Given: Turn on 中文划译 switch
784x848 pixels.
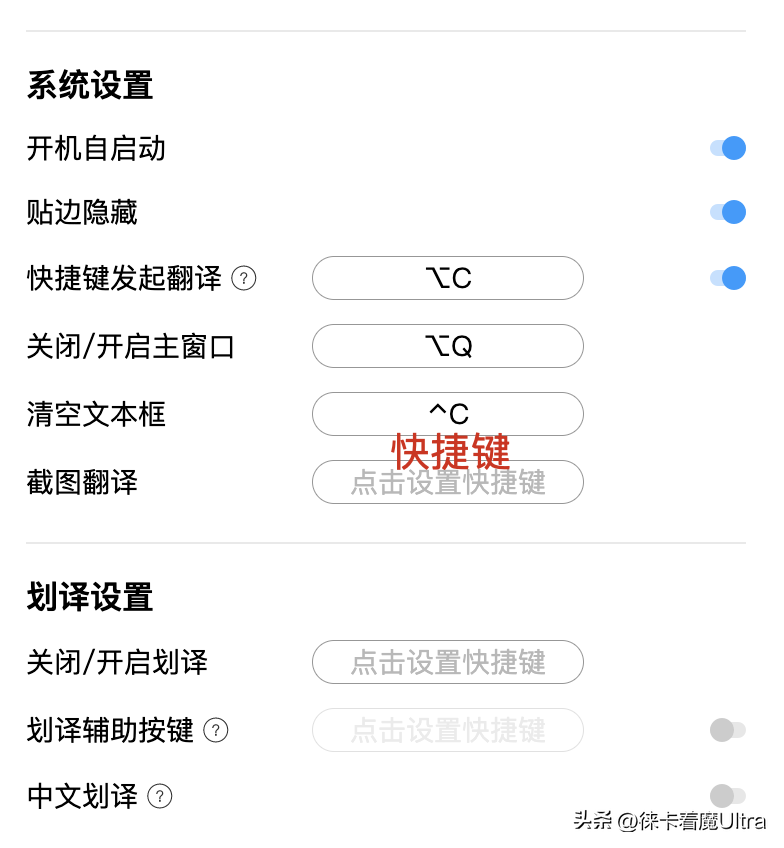Looking at the screenshot, I should (728, 796).
